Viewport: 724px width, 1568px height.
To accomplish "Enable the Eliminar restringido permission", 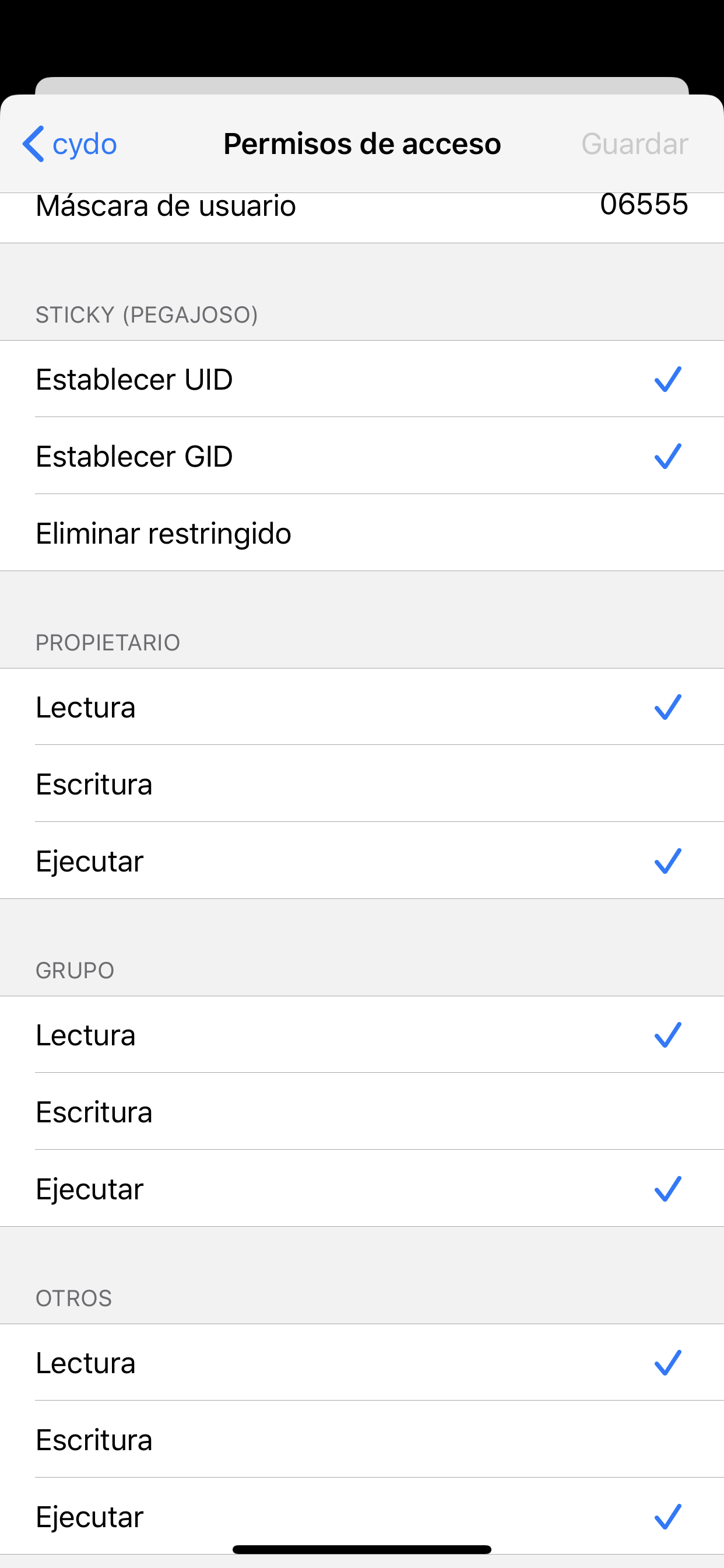I will 362,533.
